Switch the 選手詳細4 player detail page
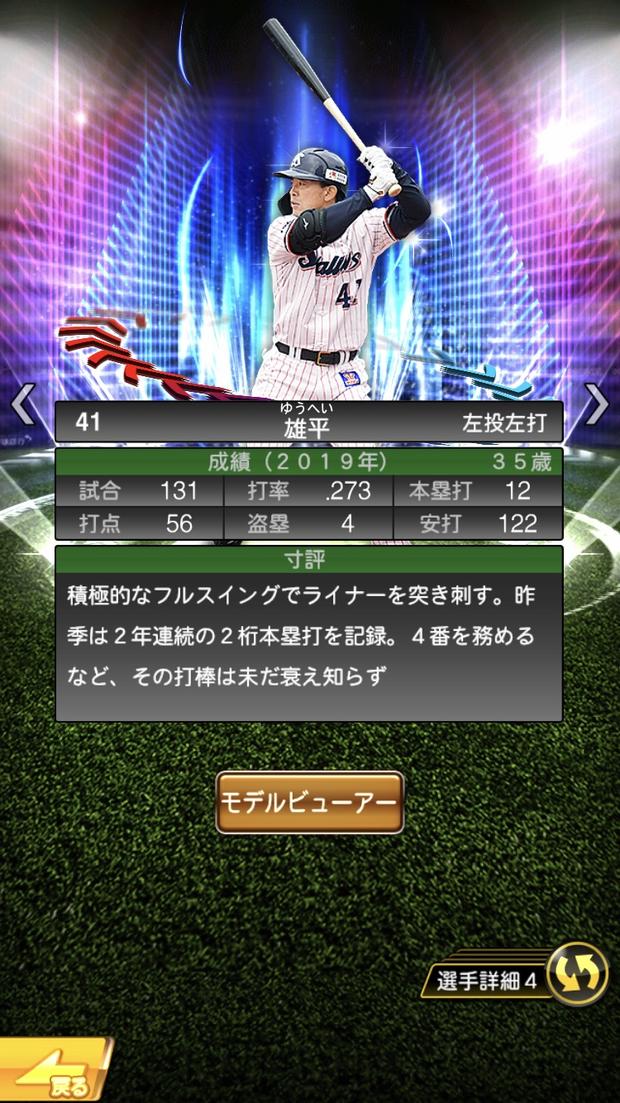This screenshot has width=620, height=1103. point(577,973)
